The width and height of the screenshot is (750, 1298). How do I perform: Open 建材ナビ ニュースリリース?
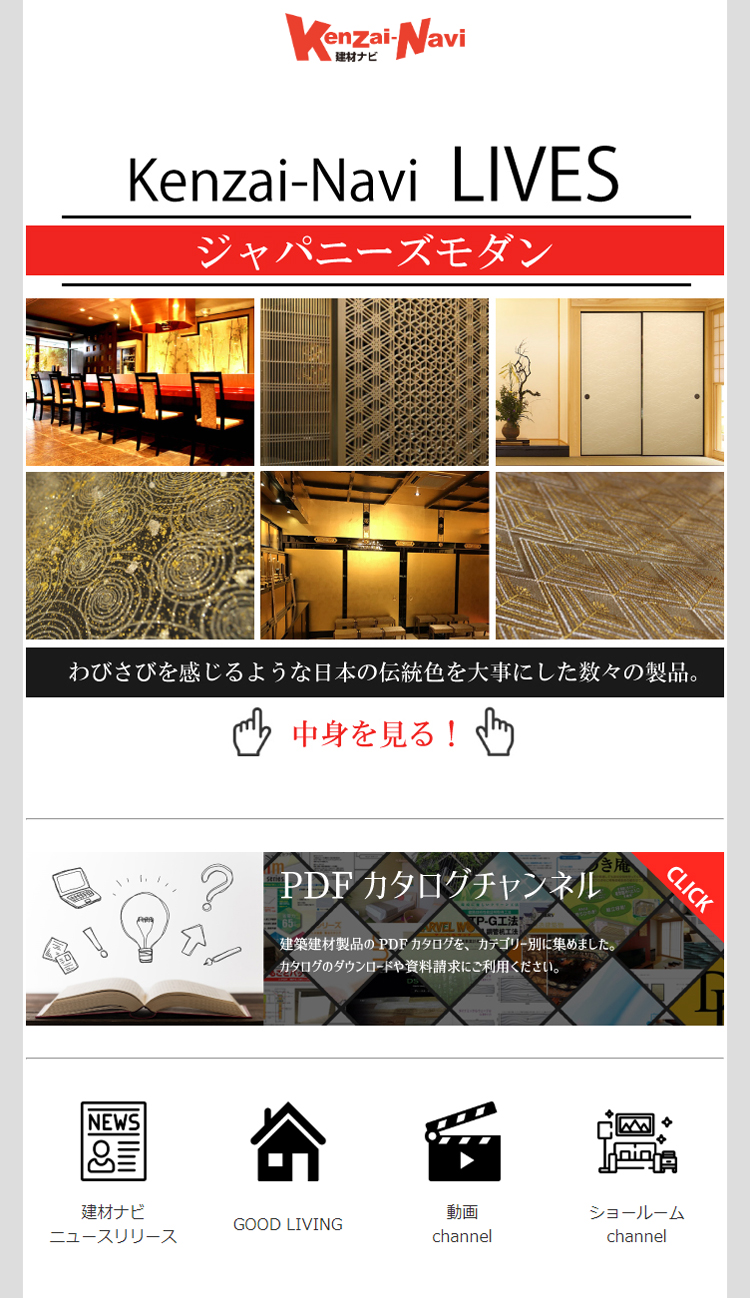tap(113, 1170)
